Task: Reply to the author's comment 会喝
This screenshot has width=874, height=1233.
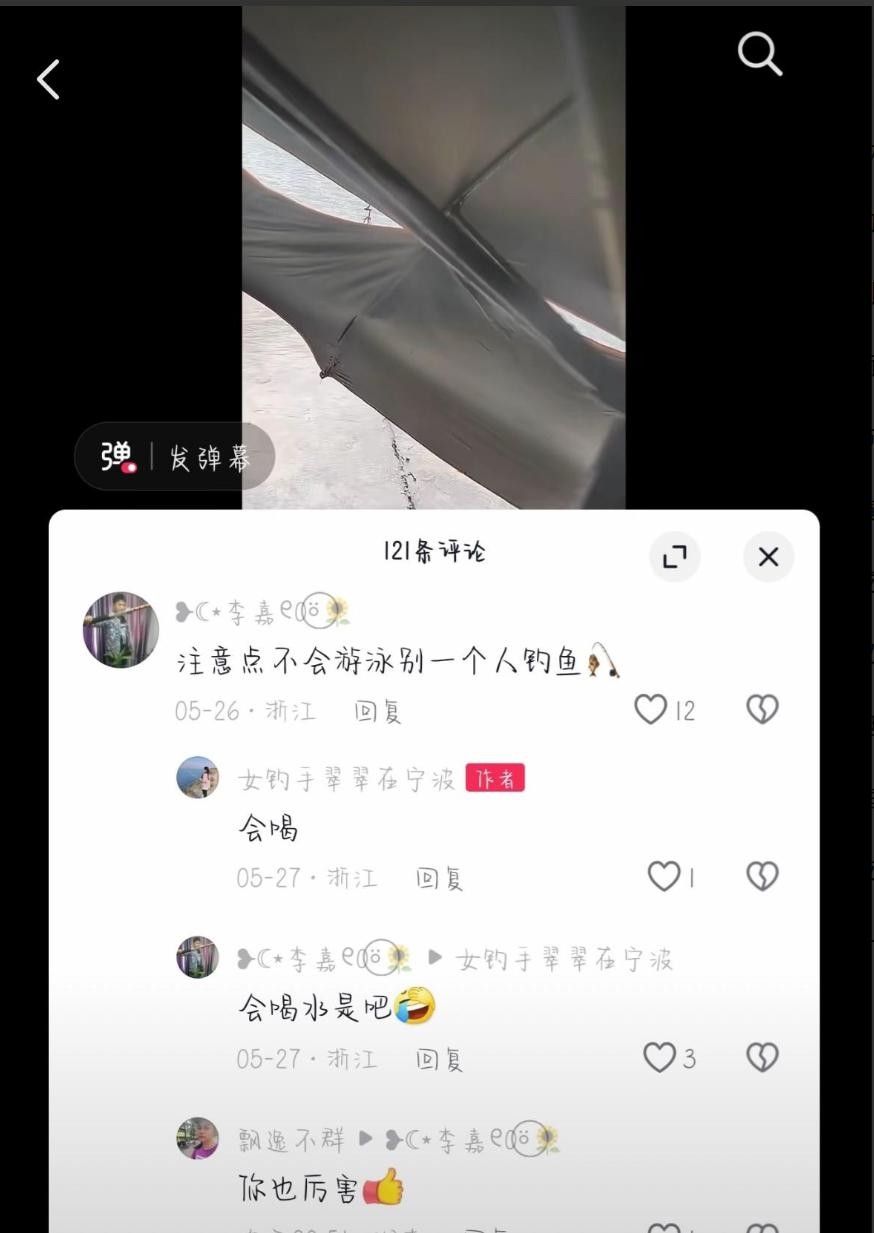Action: click(x=440, y=878)
